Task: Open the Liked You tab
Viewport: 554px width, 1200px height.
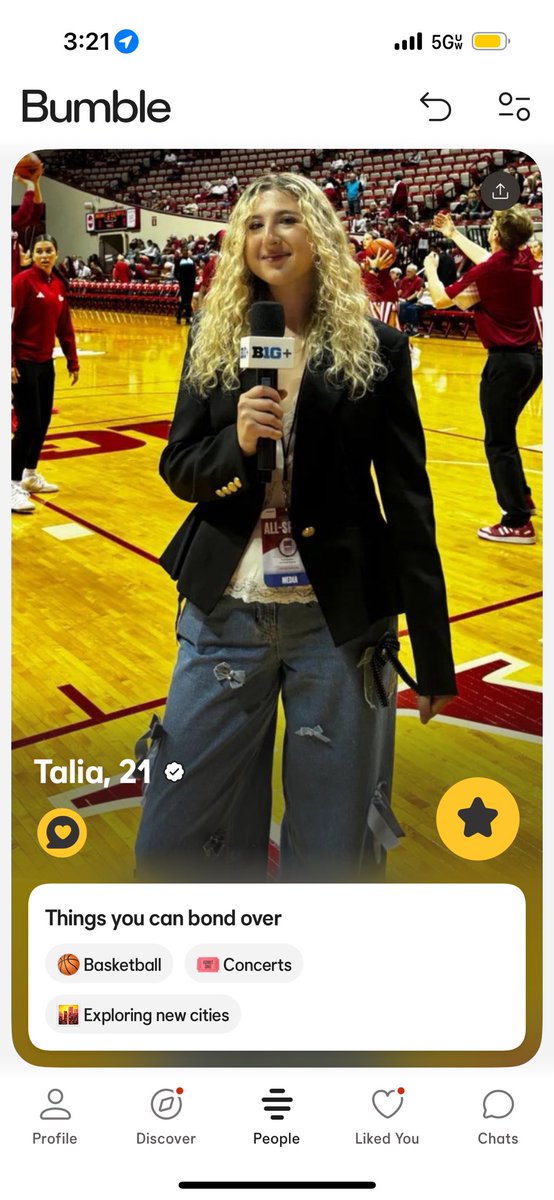Action: click(x=387, y=1116)
